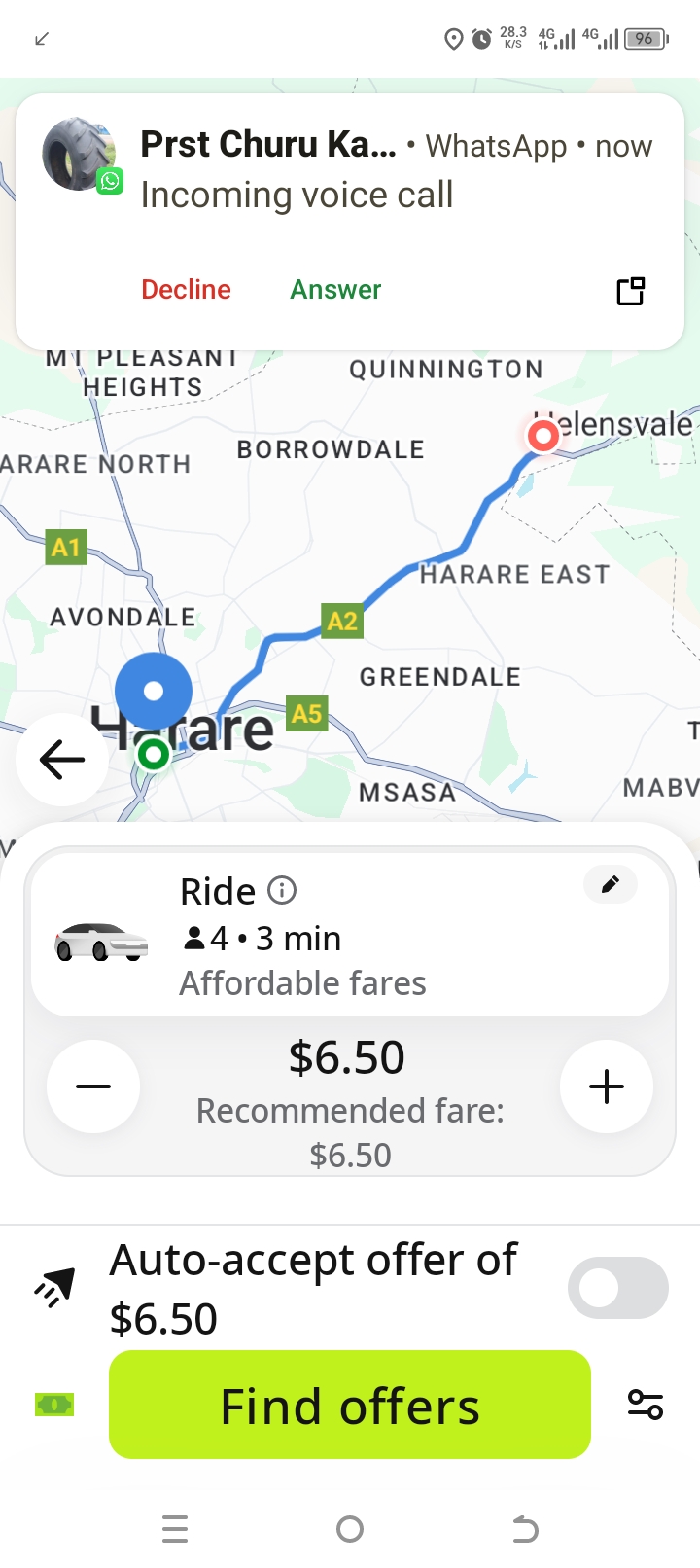Increase the fare with the plus button
Screen dimensions: 700x1568
[x=607, y=1087]
